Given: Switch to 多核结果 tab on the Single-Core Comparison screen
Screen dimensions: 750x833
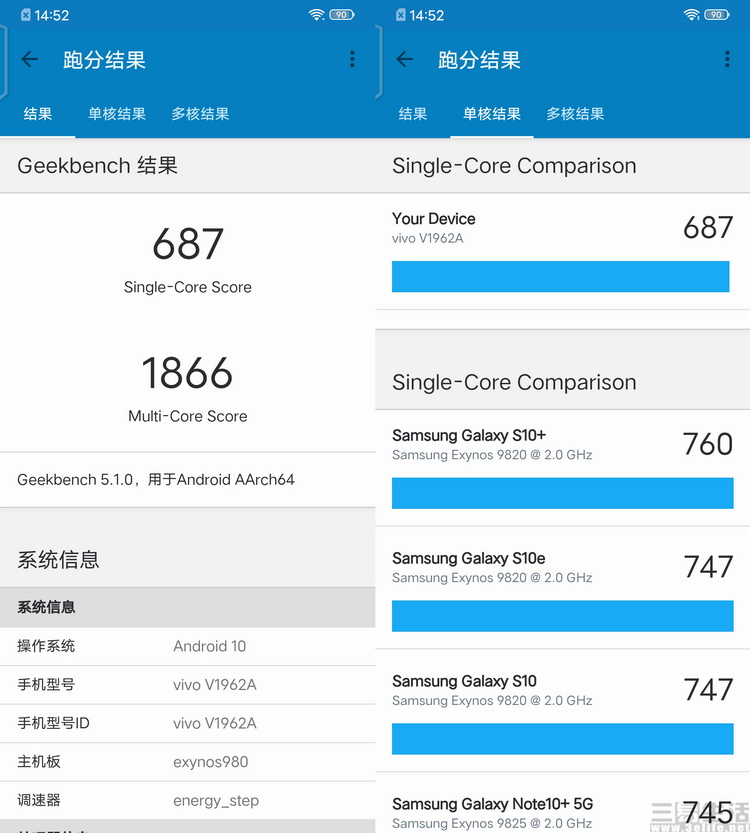Looking at the screenshot, I should (575, 114).
